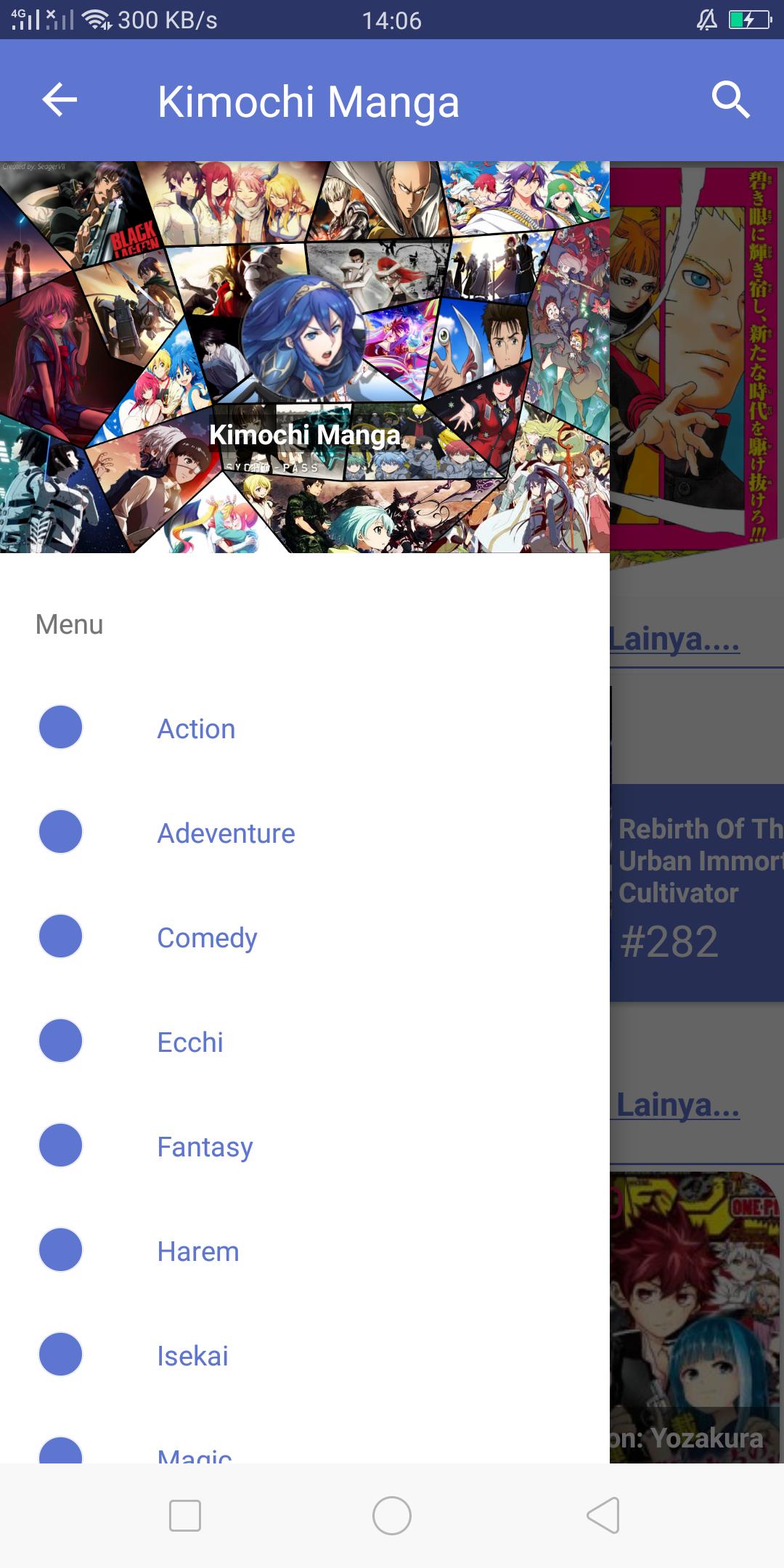Open the search icon in the top bar

pos(733,101)
